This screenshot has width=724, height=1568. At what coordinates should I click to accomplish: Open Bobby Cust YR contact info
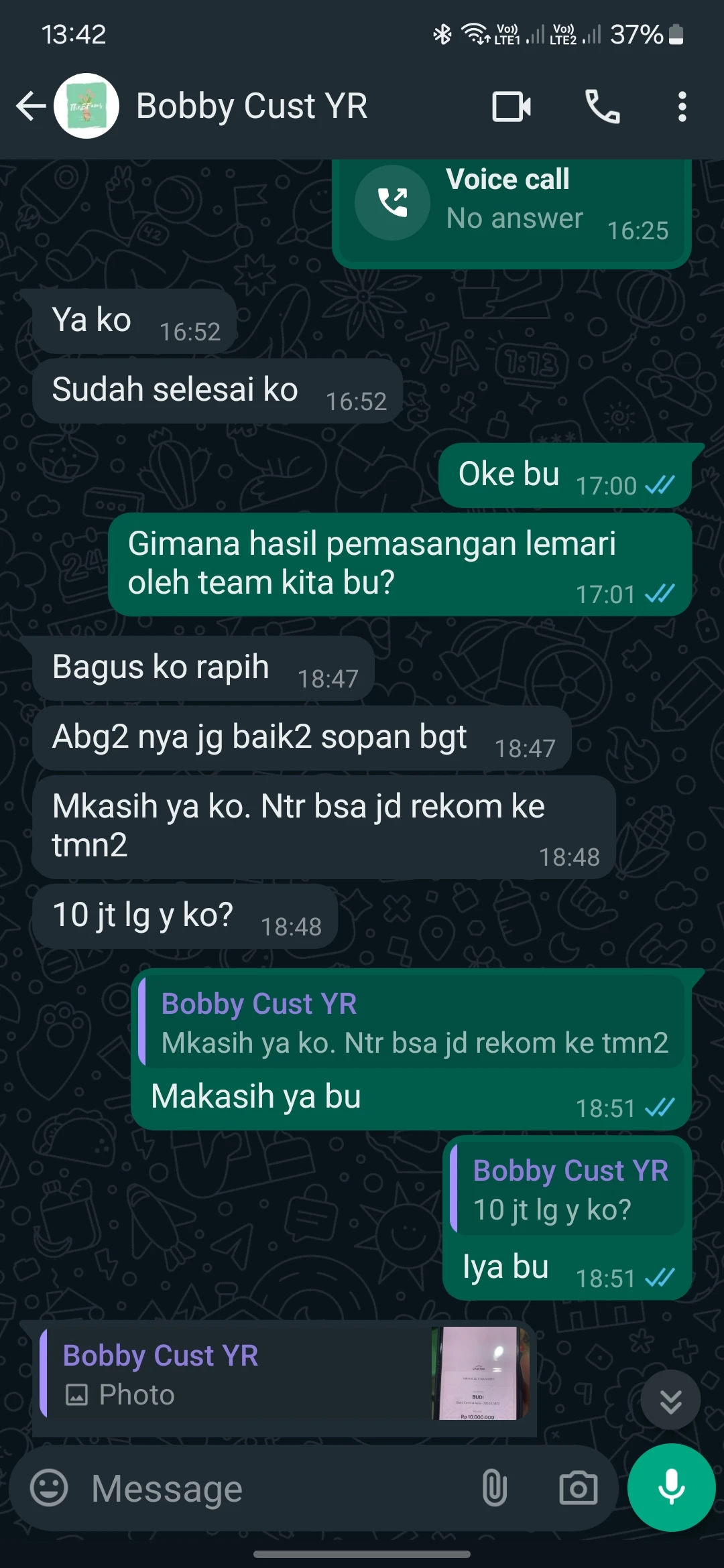251,106
